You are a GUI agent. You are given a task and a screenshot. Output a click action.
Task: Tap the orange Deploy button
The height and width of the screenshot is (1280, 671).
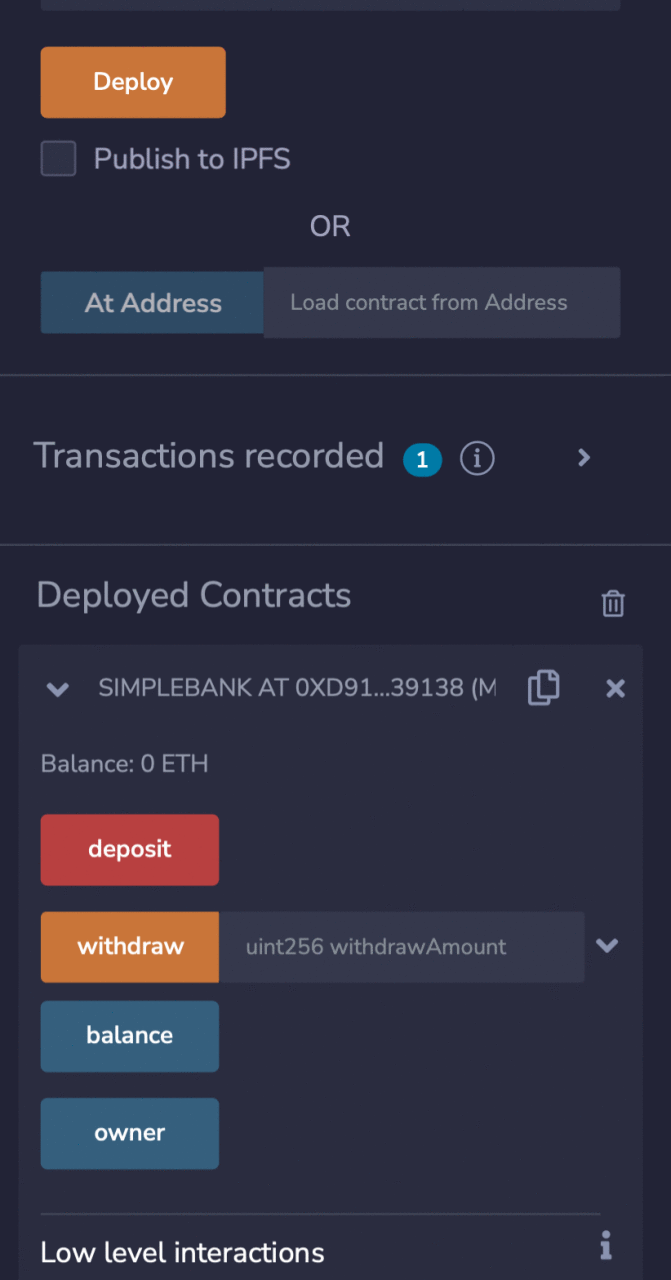pos(133,82)
